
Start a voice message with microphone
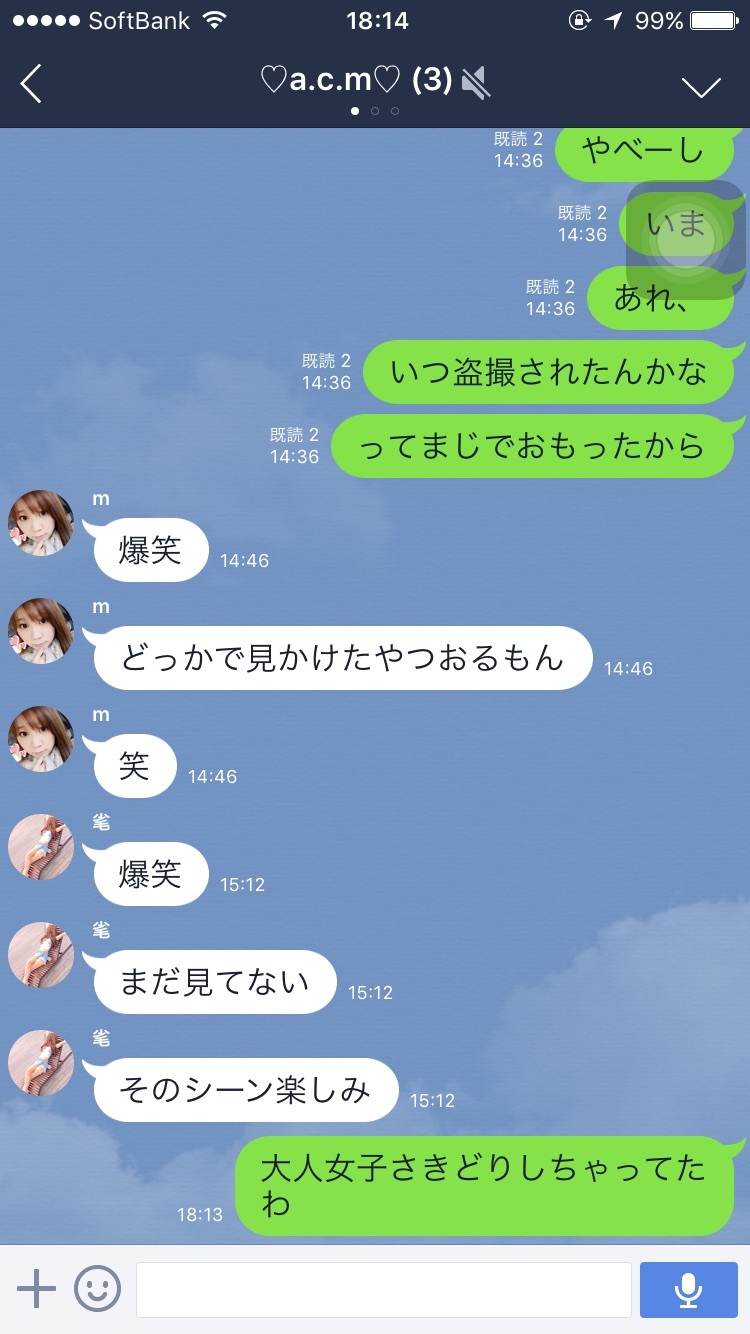pyautogui.click(x=687, y=1289)
